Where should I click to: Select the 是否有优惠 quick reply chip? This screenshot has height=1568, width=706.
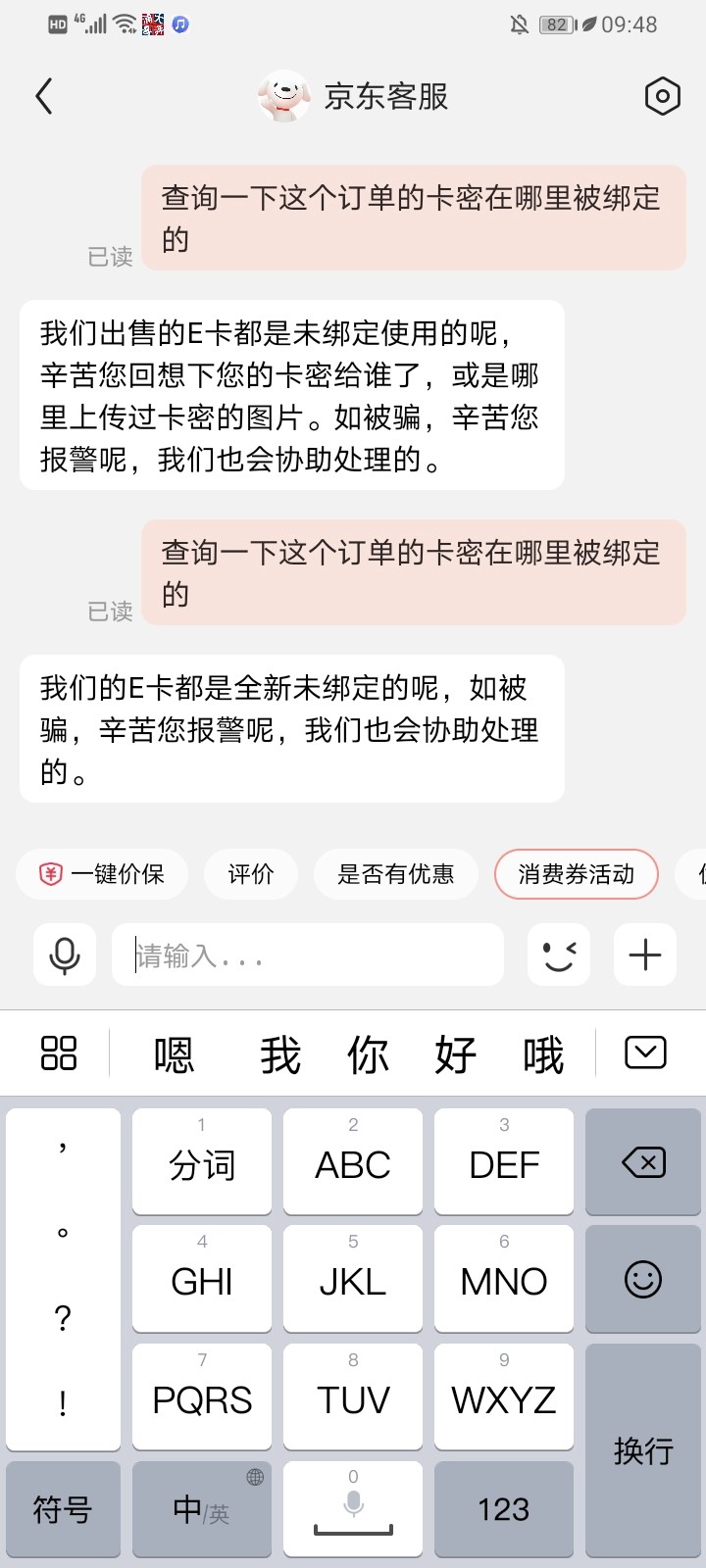[x=395, y=873]
